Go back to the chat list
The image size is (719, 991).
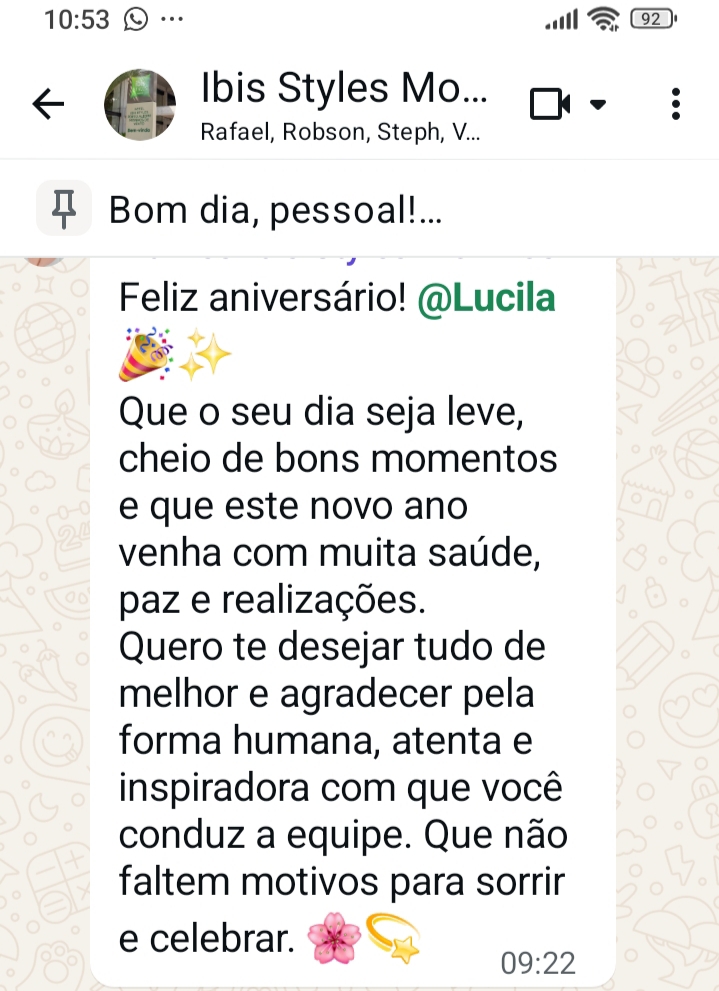pyautogui.click(x=47, y=104)
